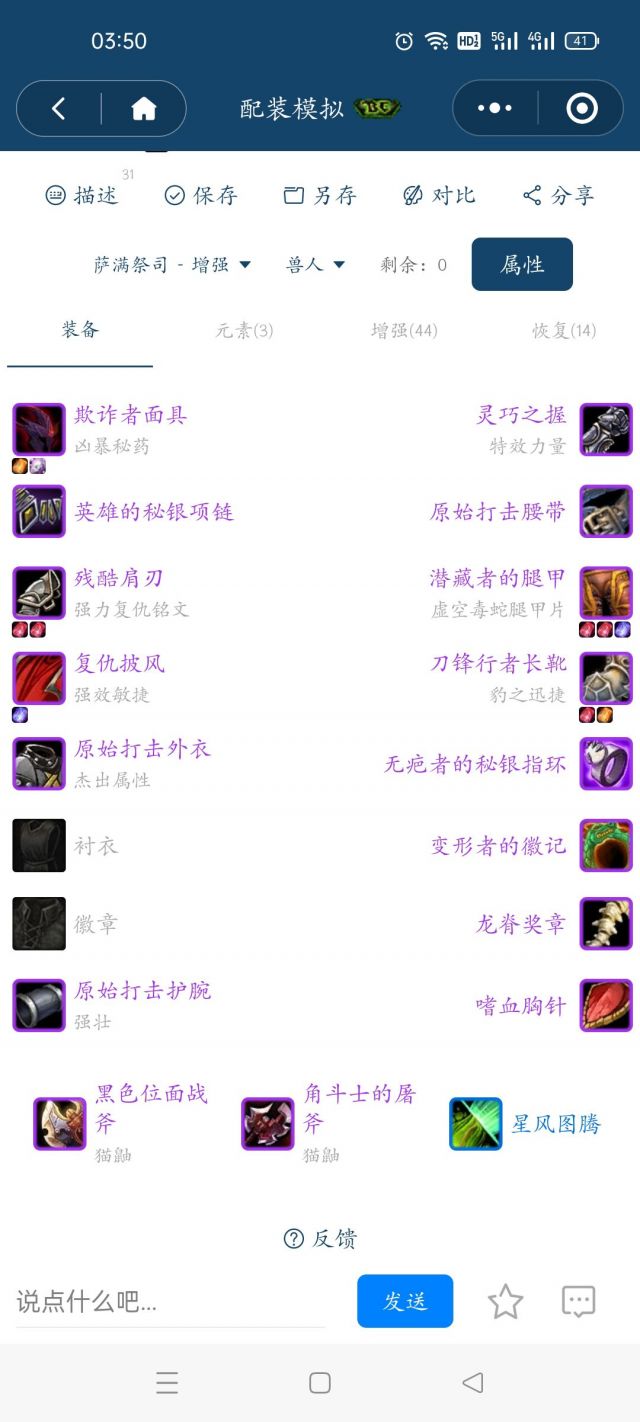Choose 另存 to save as copy
Viewport: 640px width, 1422px height.
[320, 195]
